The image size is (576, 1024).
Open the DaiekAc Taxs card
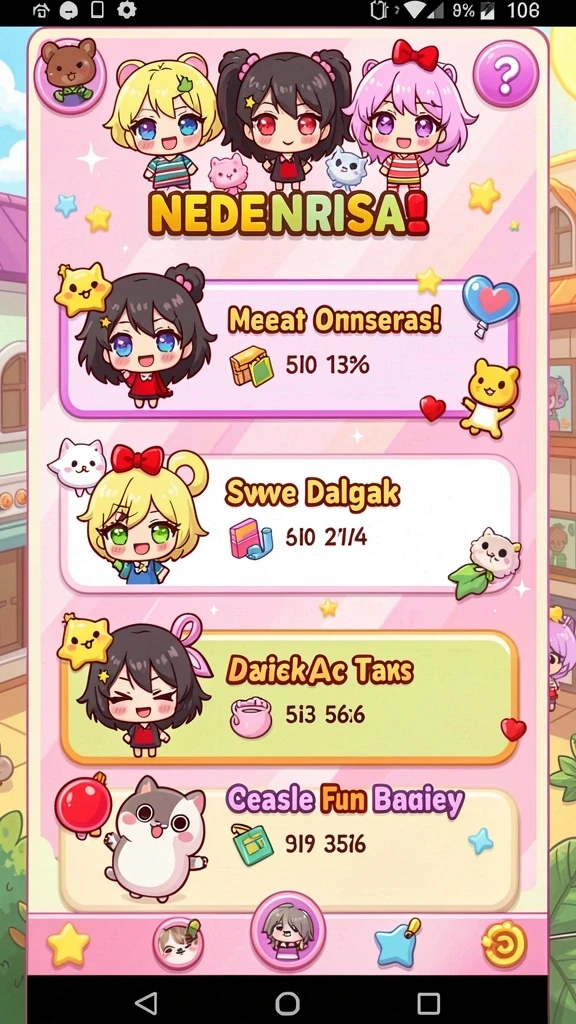290,696
